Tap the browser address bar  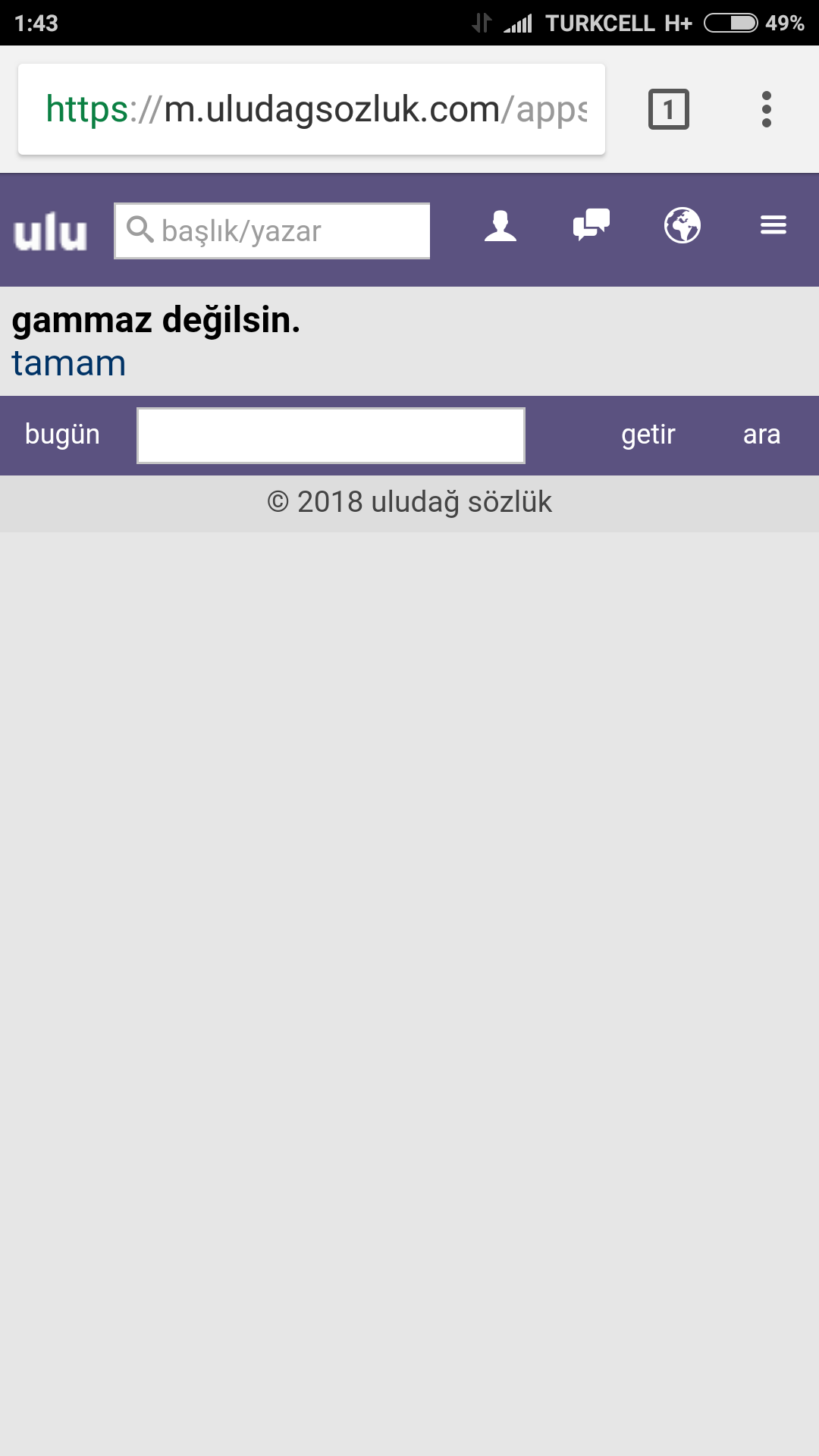[x=312, y=109]
